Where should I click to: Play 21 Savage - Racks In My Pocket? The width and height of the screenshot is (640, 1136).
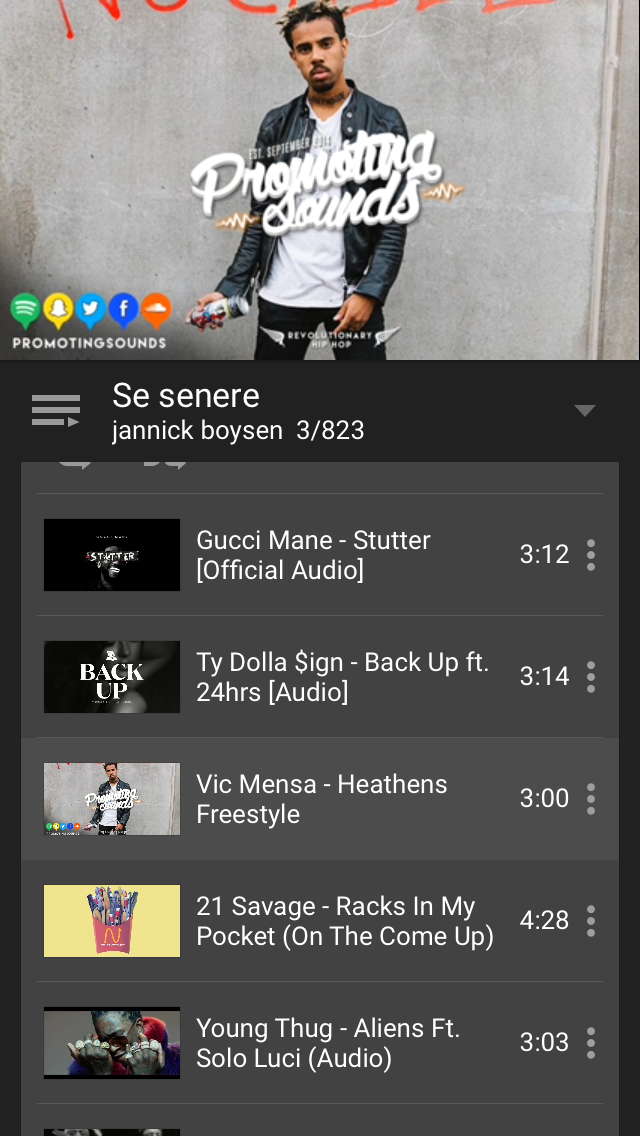[313, 921]
